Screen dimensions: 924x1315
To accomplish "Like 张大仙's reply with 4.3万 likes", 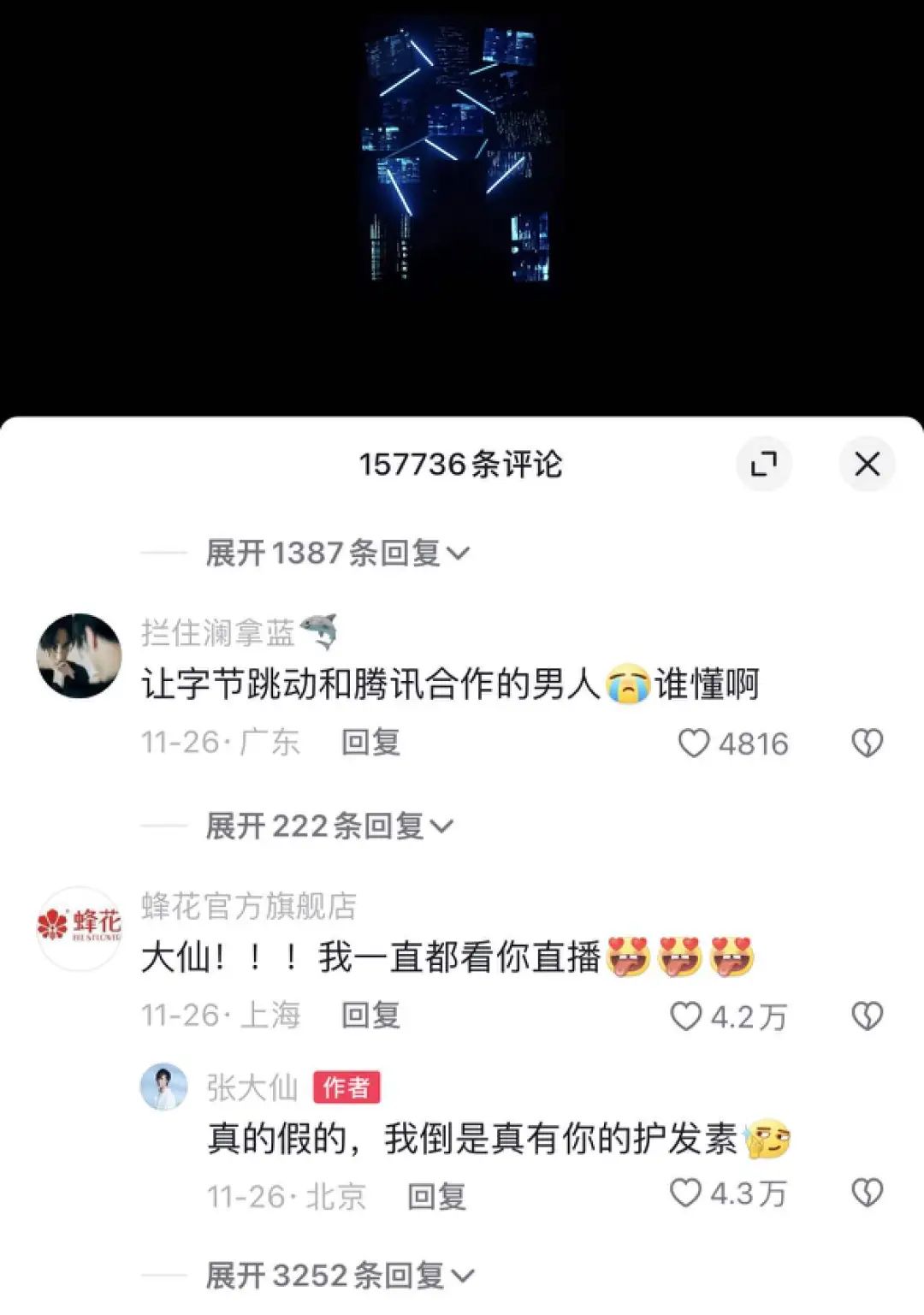I will coord(685,1193).
